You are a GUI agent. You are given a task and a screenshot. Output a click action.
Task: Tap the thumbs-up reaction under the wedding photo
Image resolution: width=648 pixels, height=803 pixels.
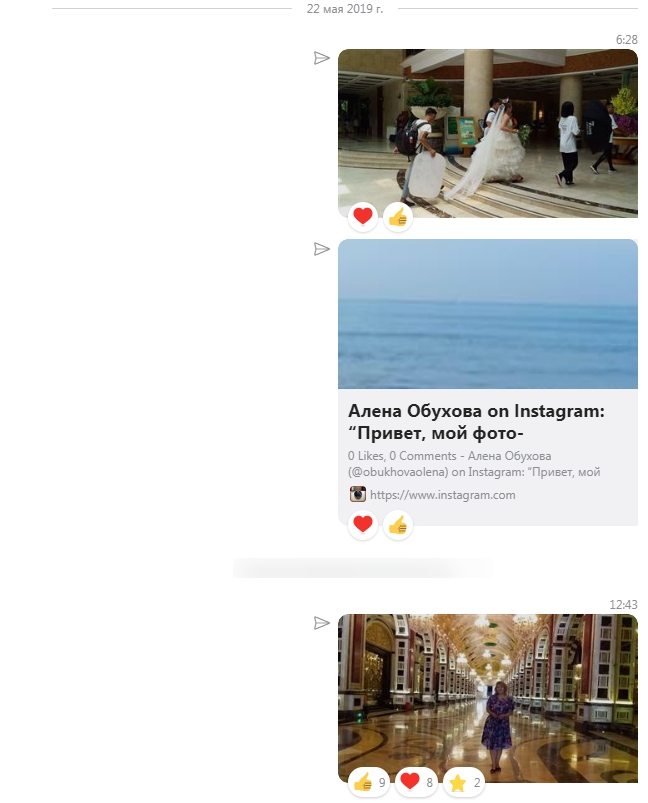[398, 216]
